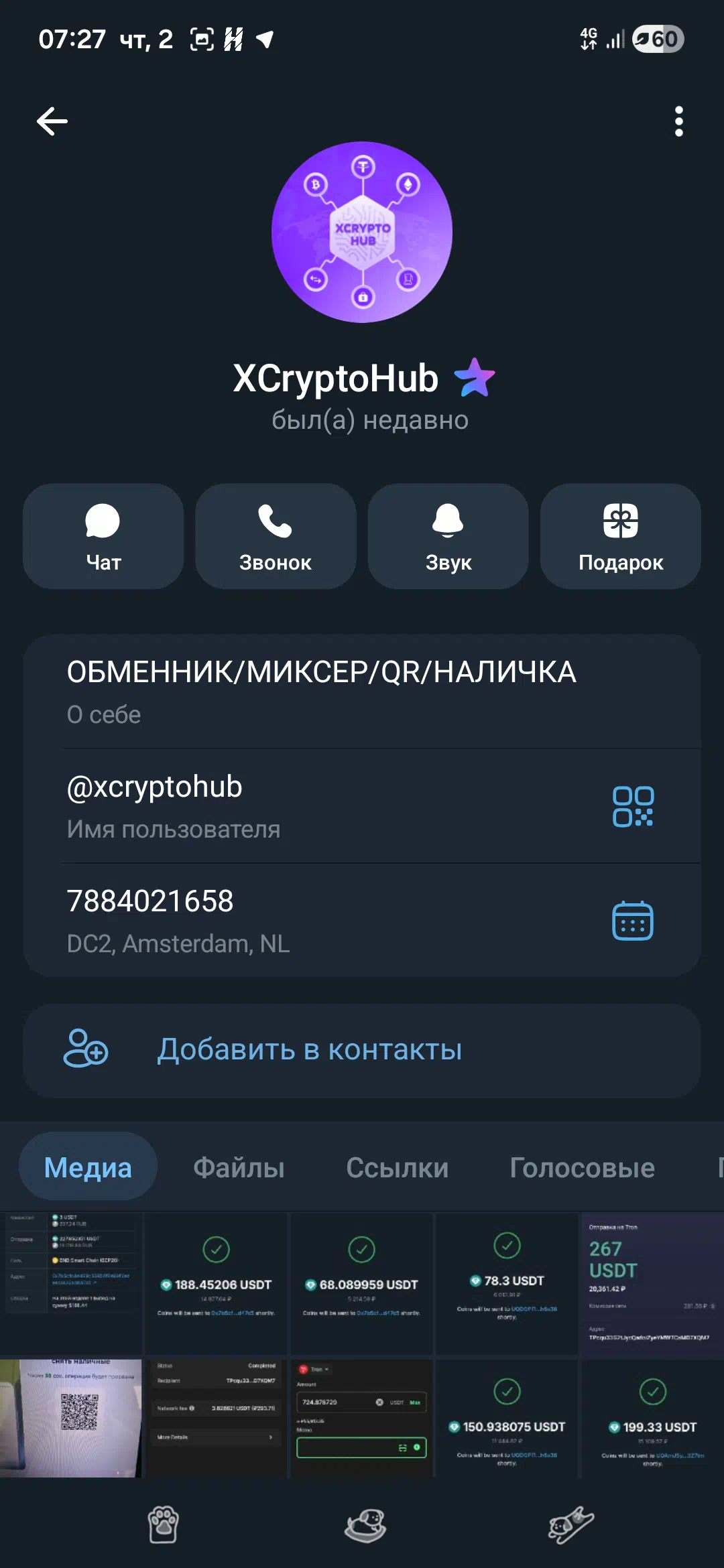The image size is (724, 1568).
Task: Show QR code for @xcryptohub
Action: 633,806
